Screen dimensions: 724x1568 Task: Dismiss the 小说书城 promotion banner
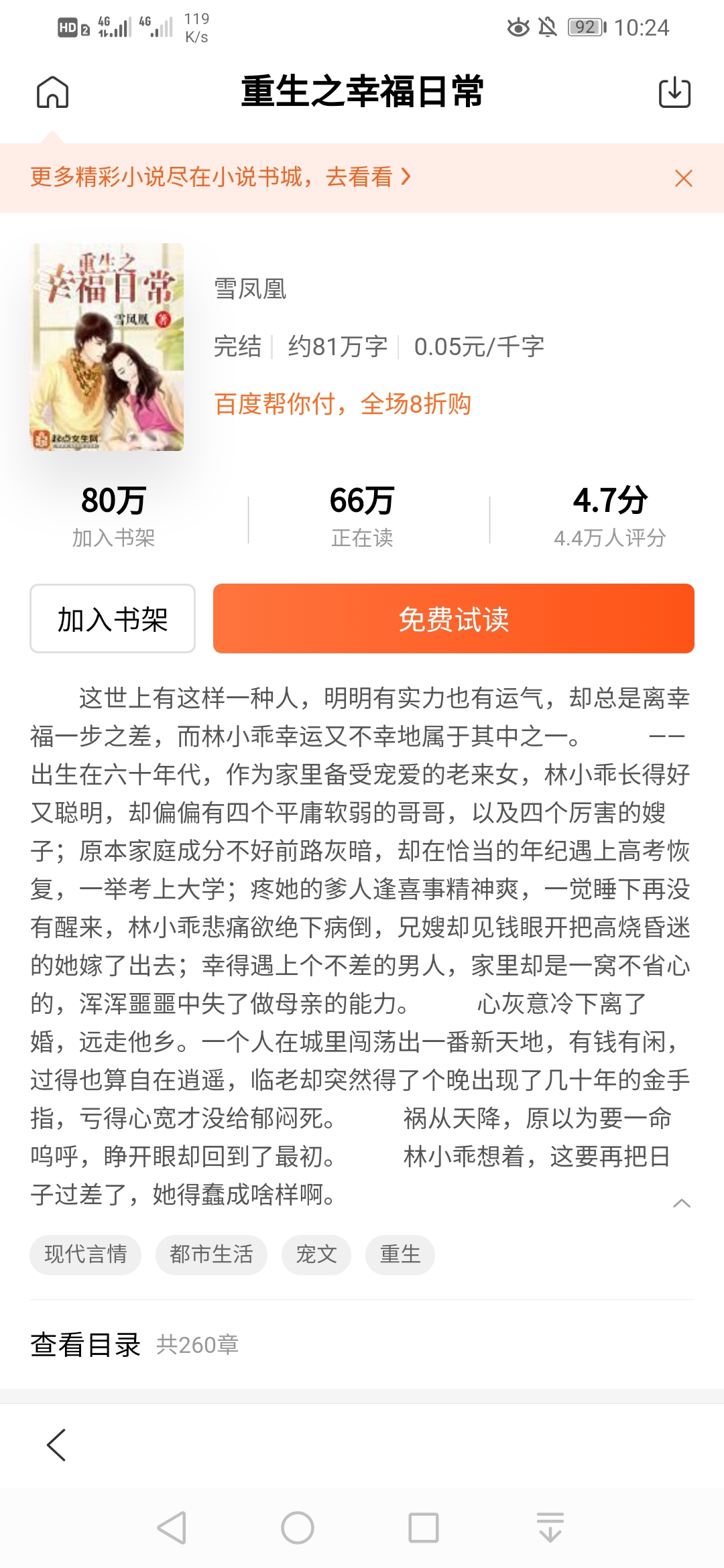(x=682, y=178)
